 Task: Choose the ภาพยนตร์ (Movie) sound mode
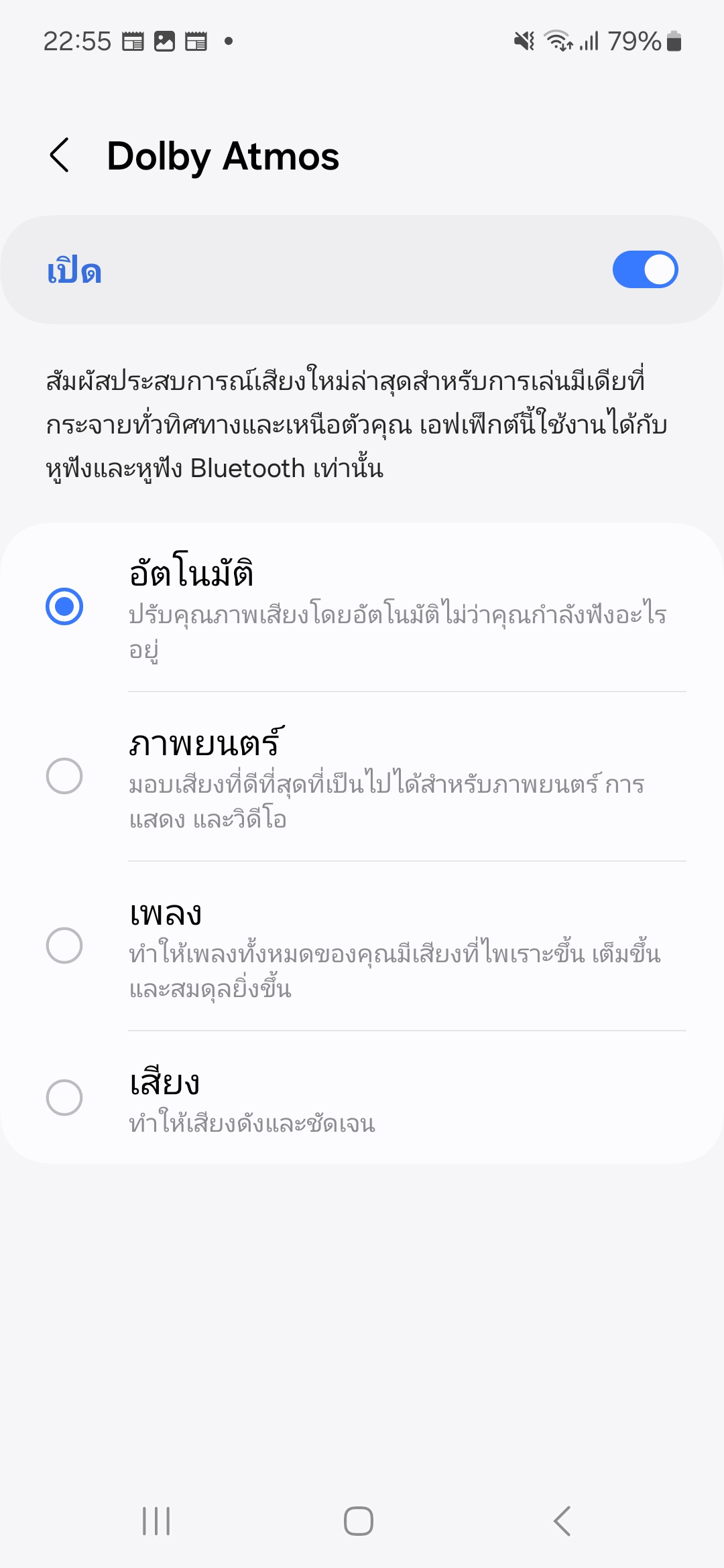pyautogui.click(x=64, y=776)
